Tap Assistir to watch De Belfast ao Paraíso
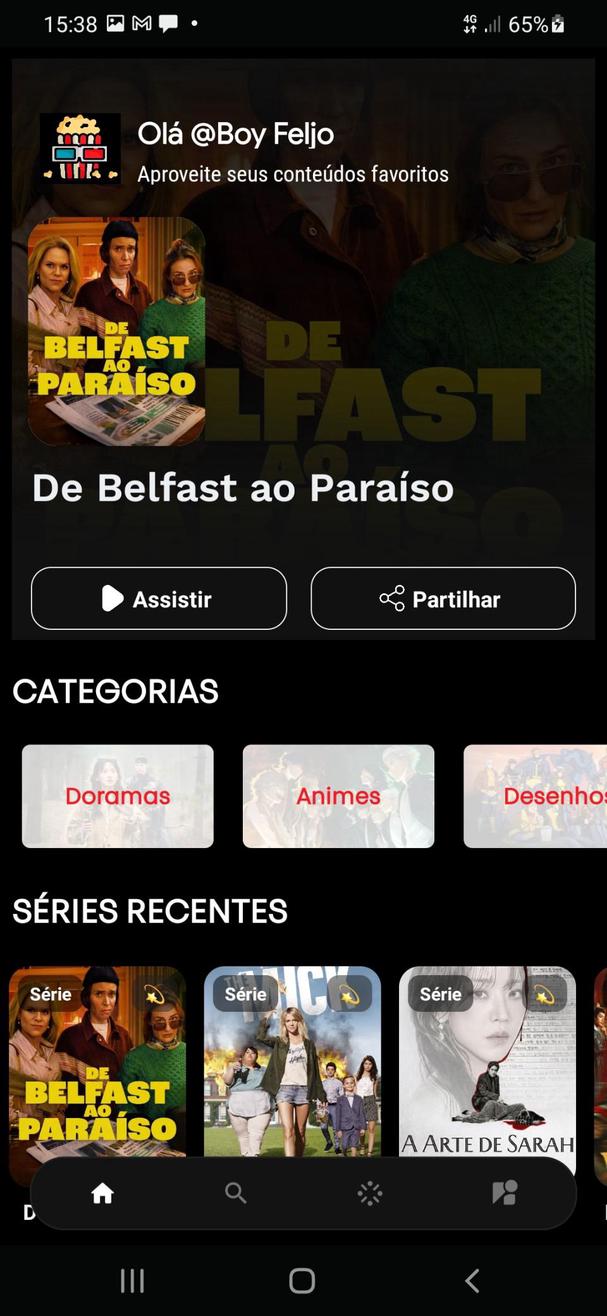This screenshot has width=607, height=1316. pos(159,599)
